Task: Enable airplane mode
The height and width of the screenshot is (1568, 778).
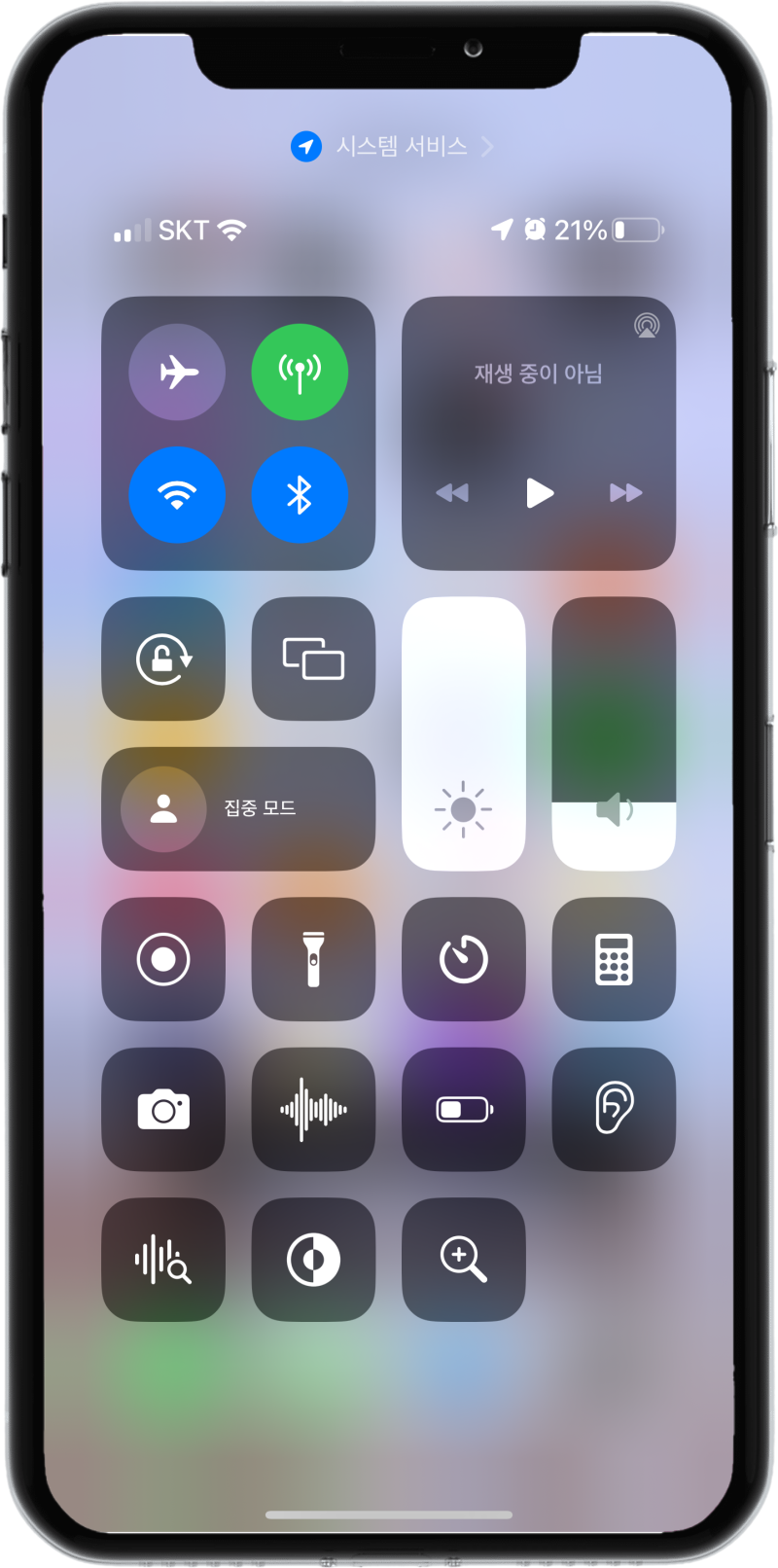Action: click(177, 372)
